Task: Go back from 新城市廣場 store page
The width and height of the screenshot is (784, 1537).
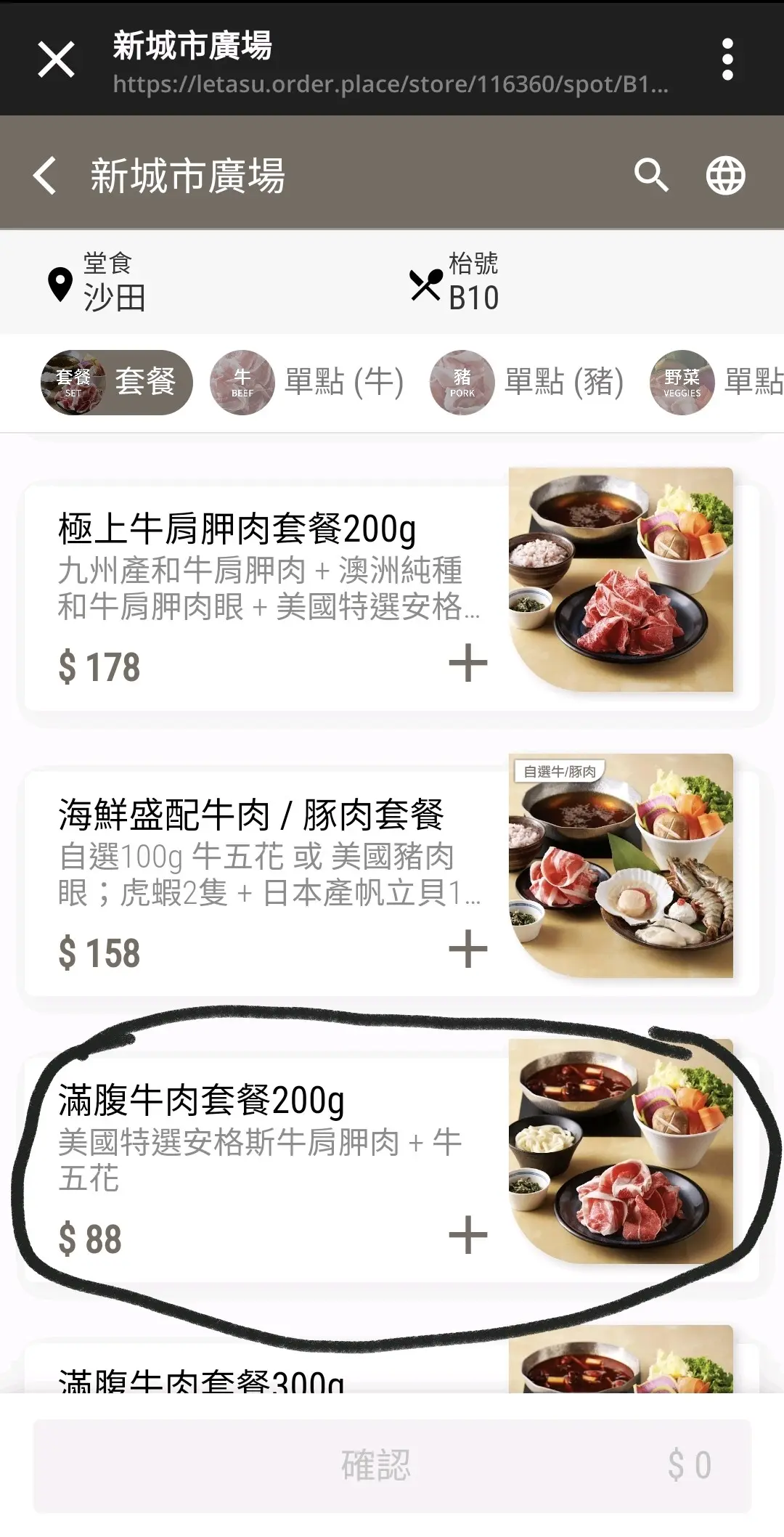Action: [x=45, y=176]
